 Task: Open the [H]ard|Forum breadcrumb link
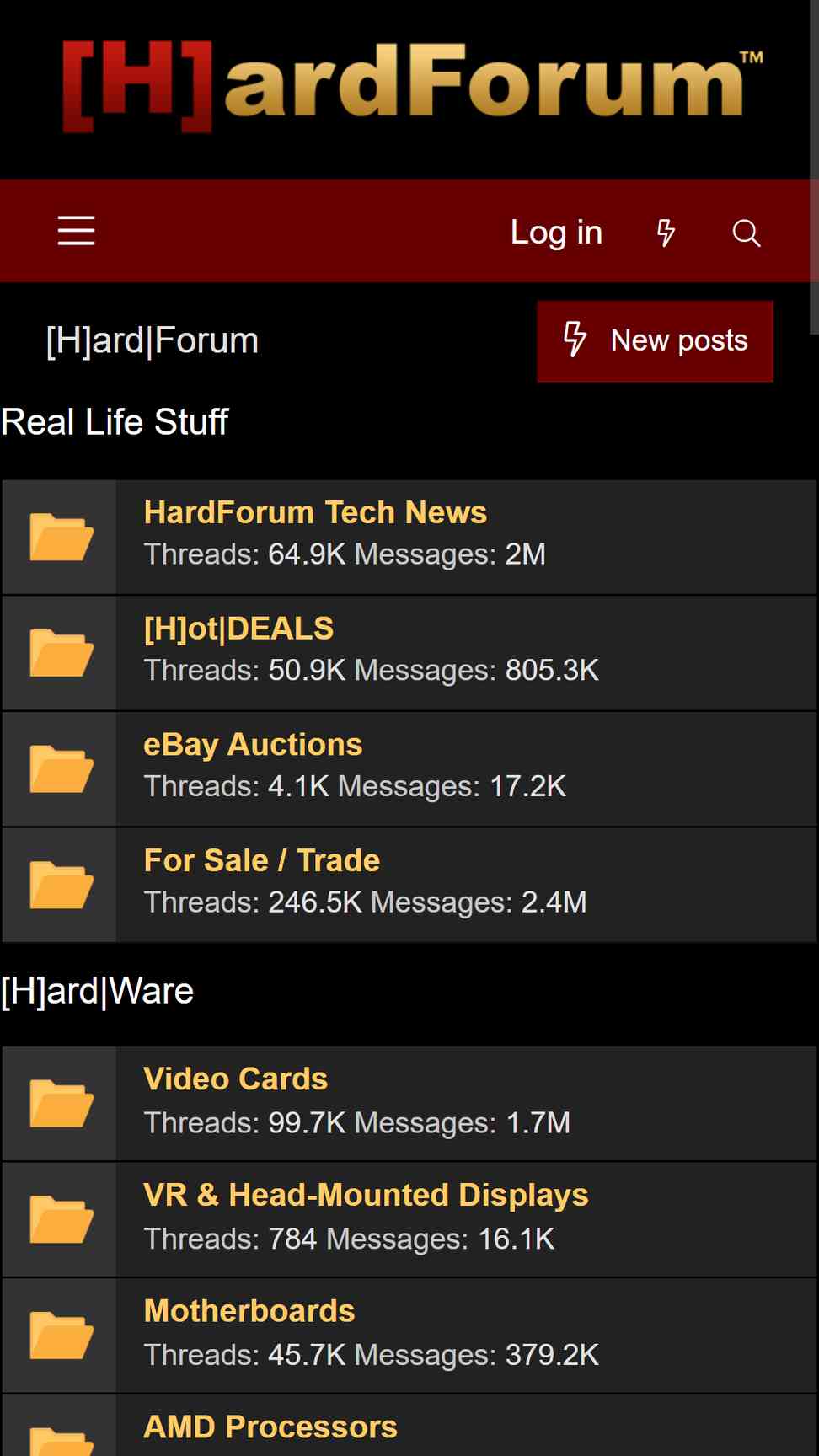coord(153,340)
